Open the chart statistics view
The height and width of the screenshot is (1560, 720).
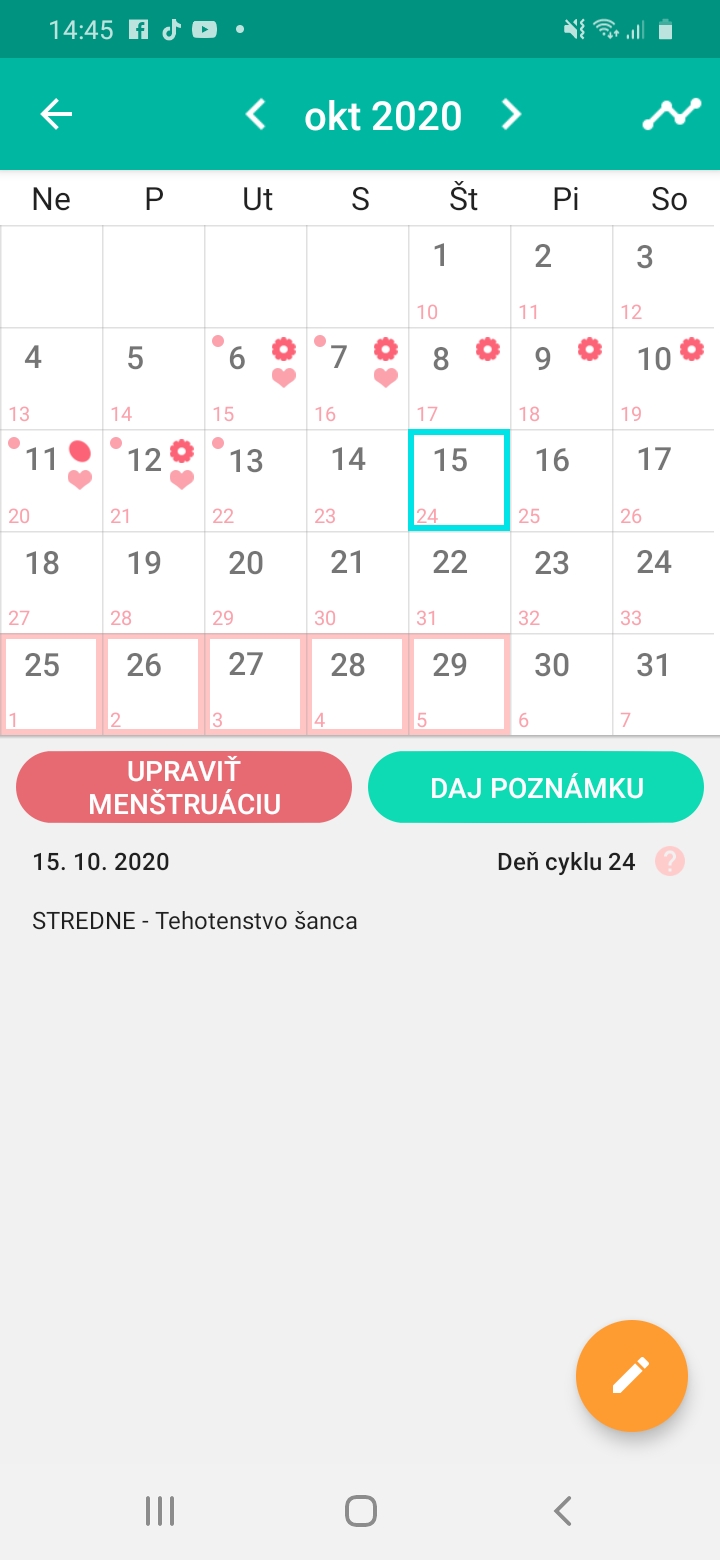[671, 115]
